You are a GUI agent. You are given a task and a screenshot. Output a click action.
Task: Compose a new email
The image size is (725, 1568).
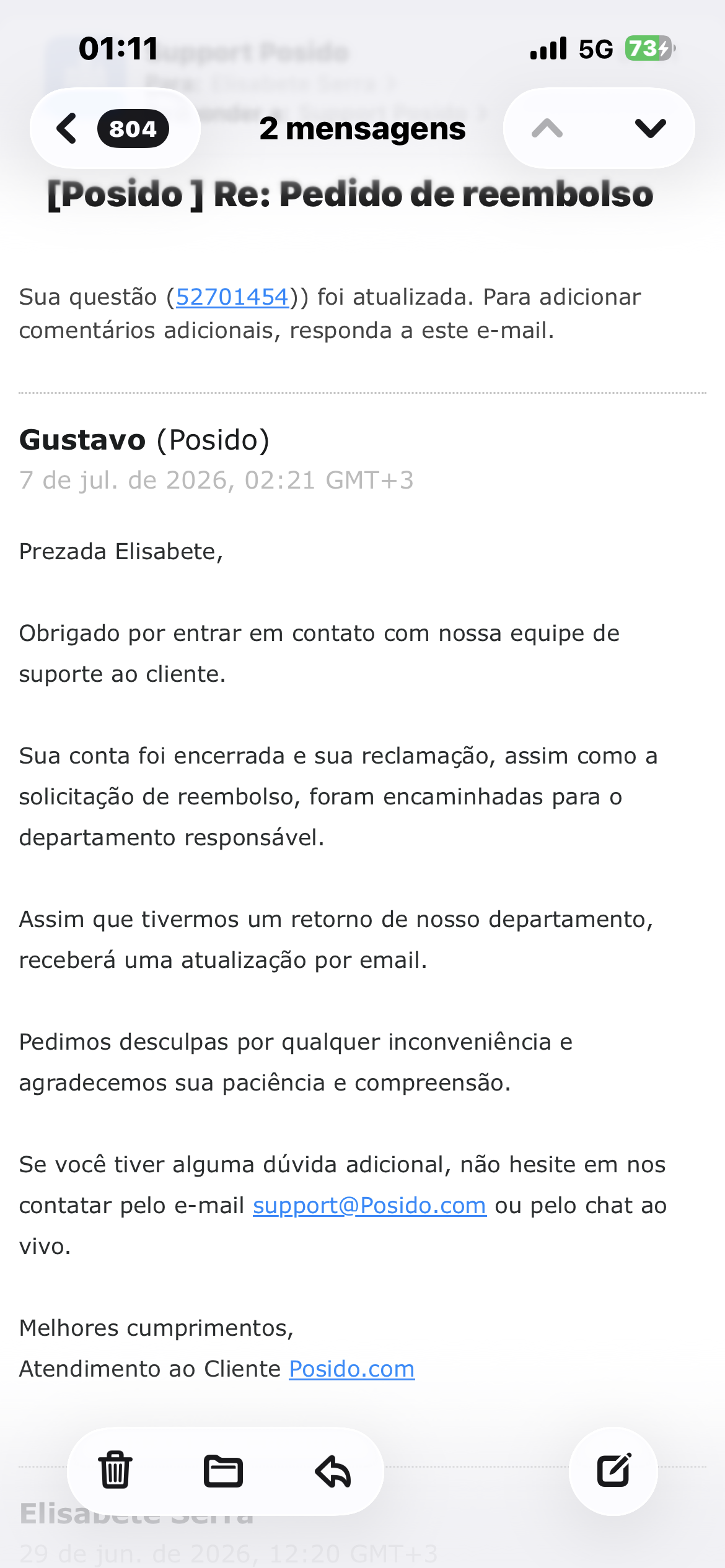click(x=613, y=1470)
